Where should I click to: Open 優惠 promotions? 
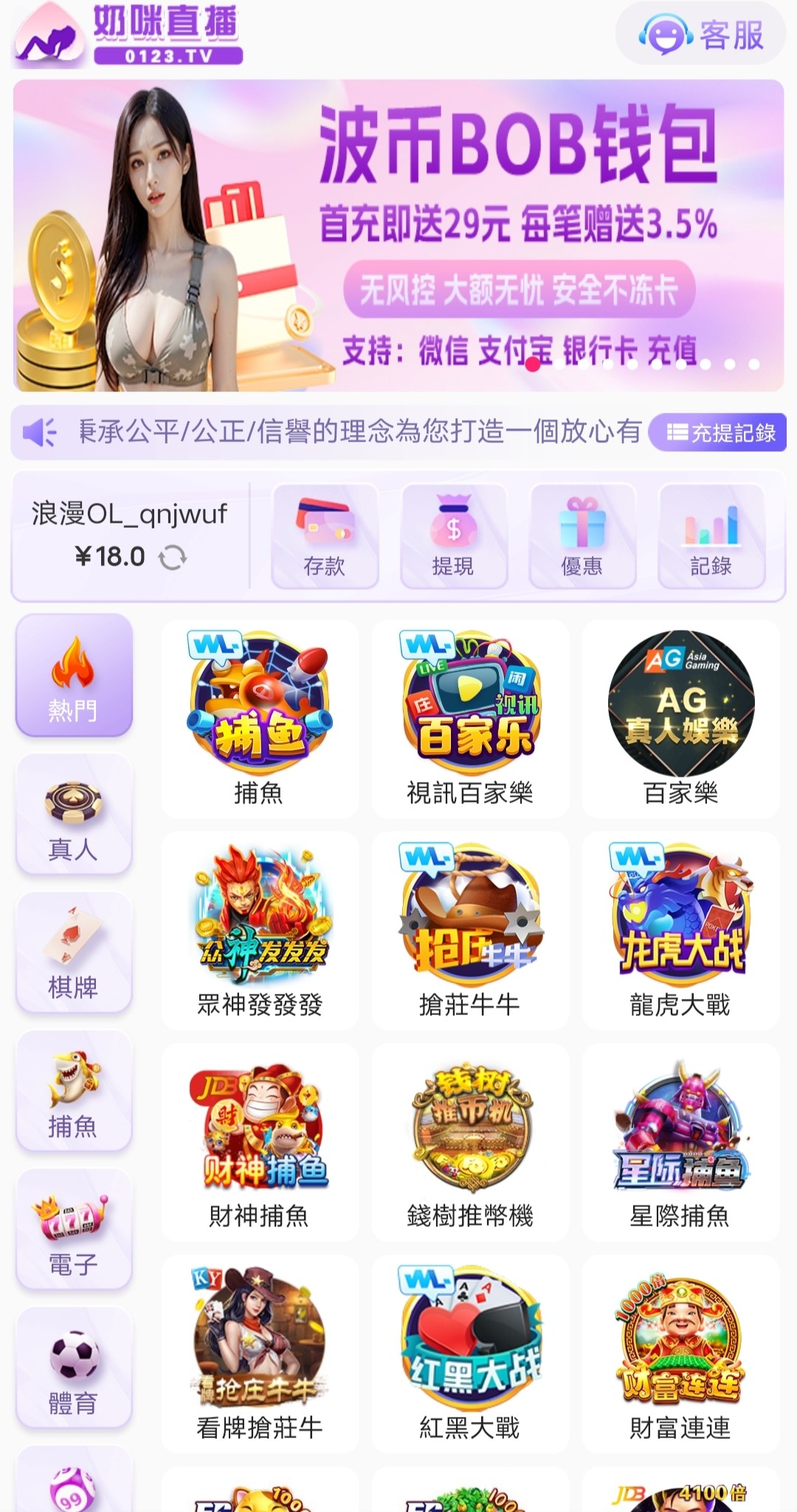pos(582,536)
